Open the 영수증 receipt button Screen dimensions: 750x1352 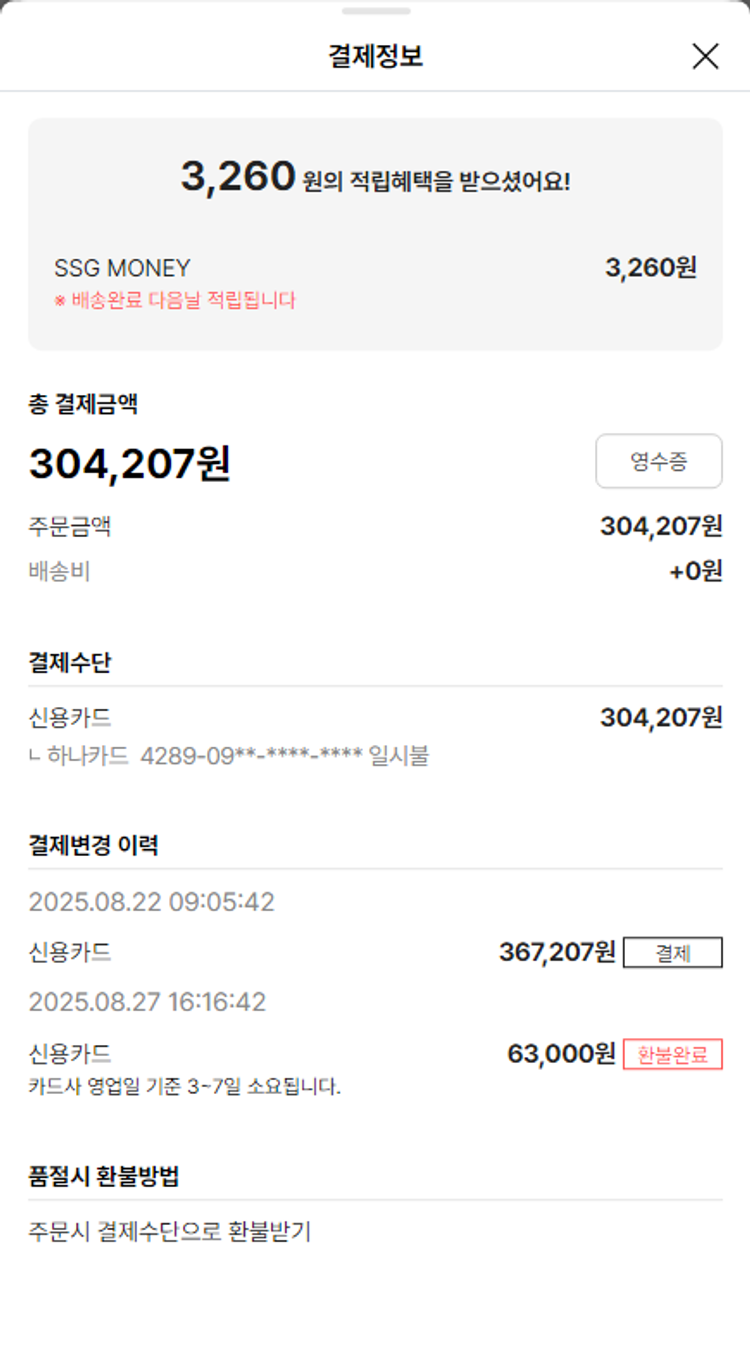[x=658, y=461]
